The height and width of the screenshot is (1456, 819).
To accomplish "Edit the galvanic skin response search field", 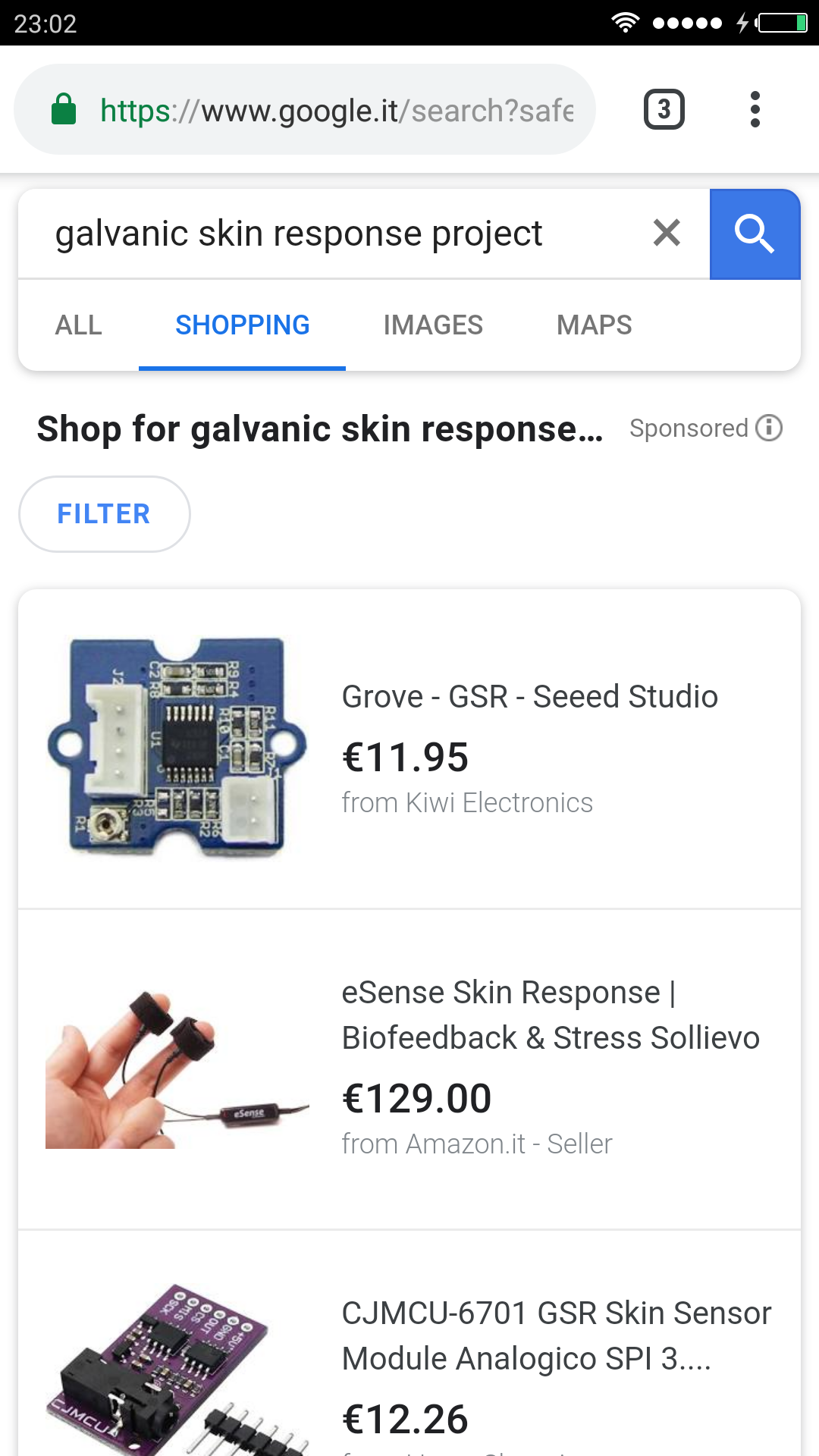I will pyautogui.click(x=334, y=234).
